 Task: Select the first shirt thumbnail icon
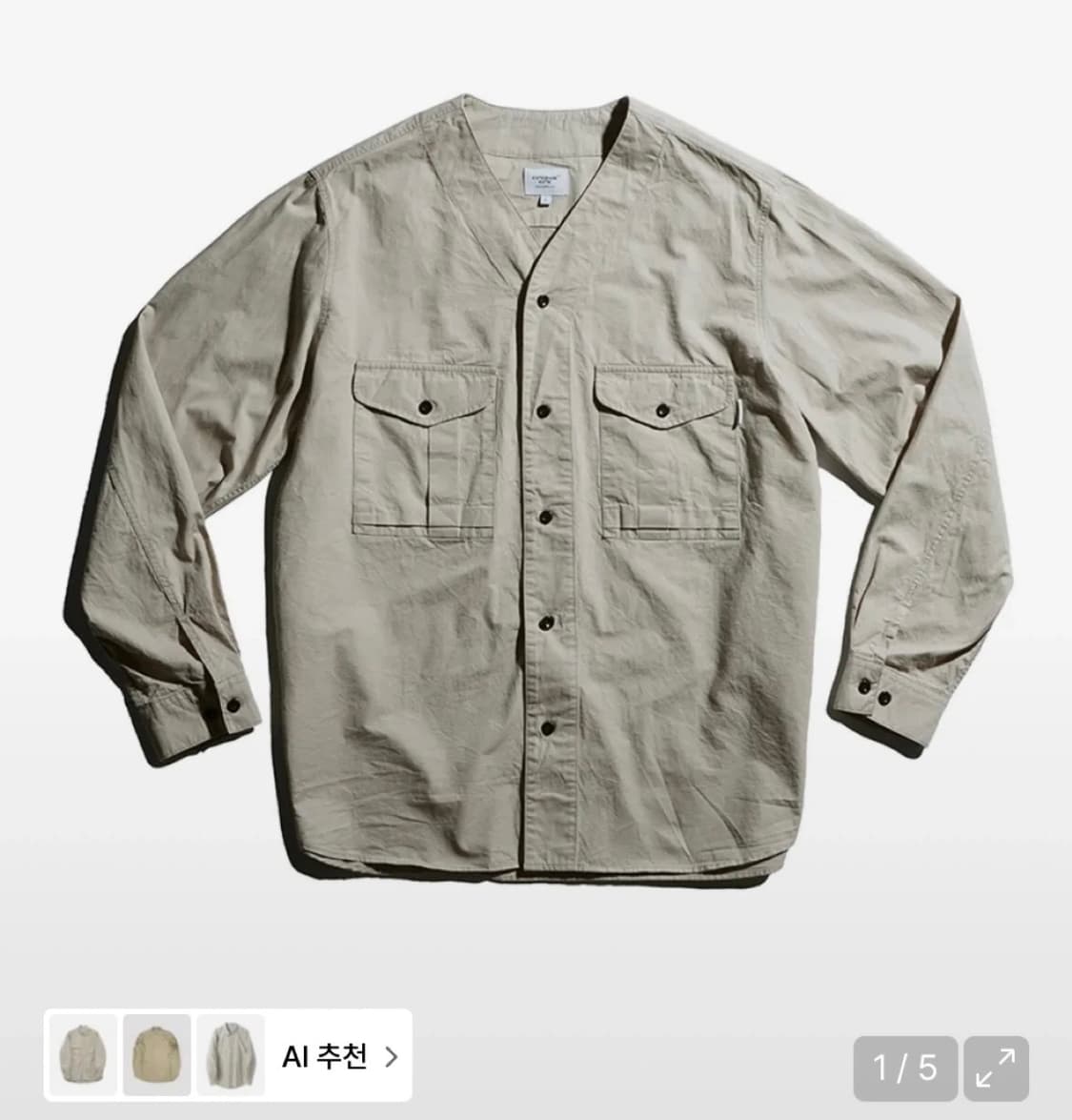(x=82, y=1058)
